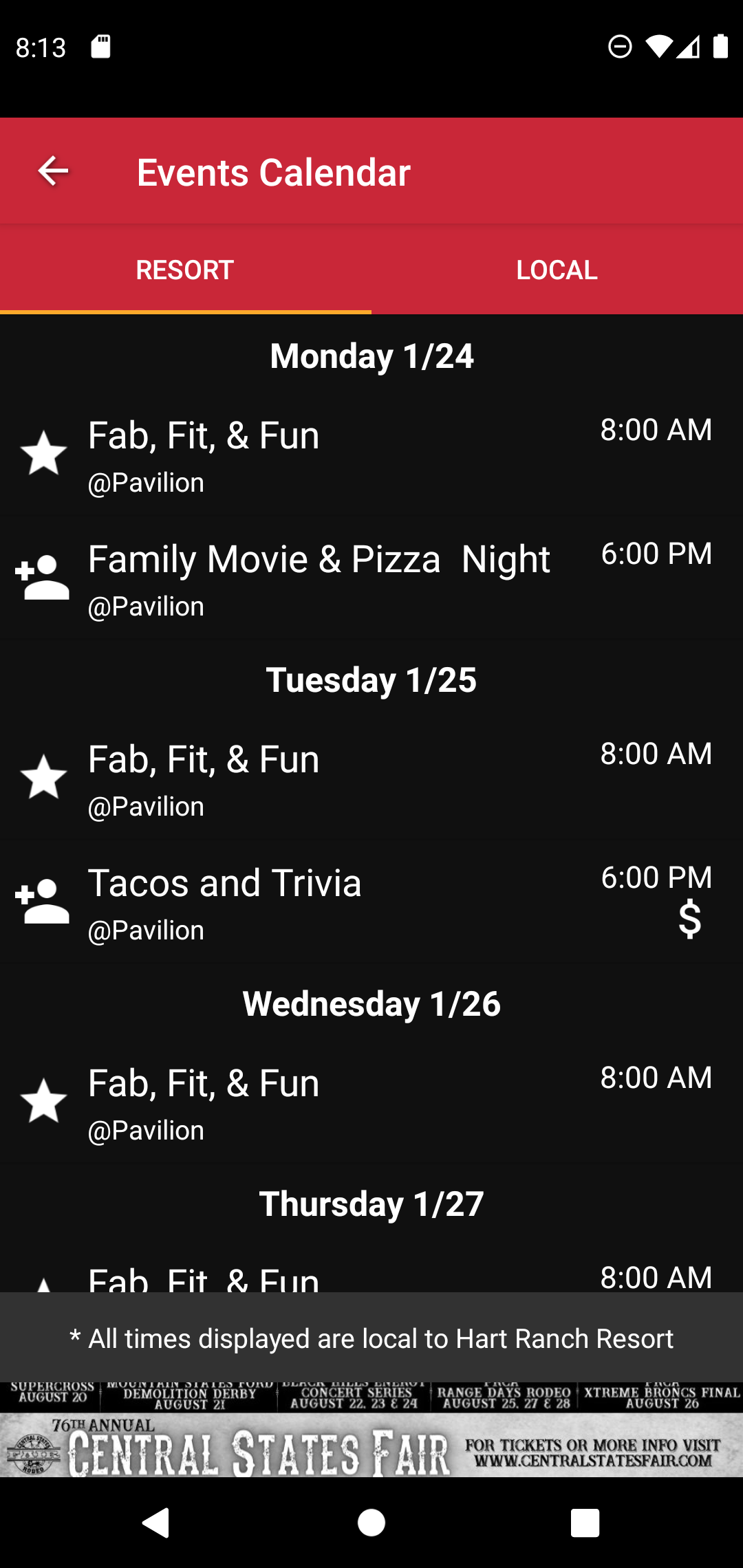The width and height of the screenshot is (743, 1568).
Task: Tap the system home button
Action: point(371,1523)
